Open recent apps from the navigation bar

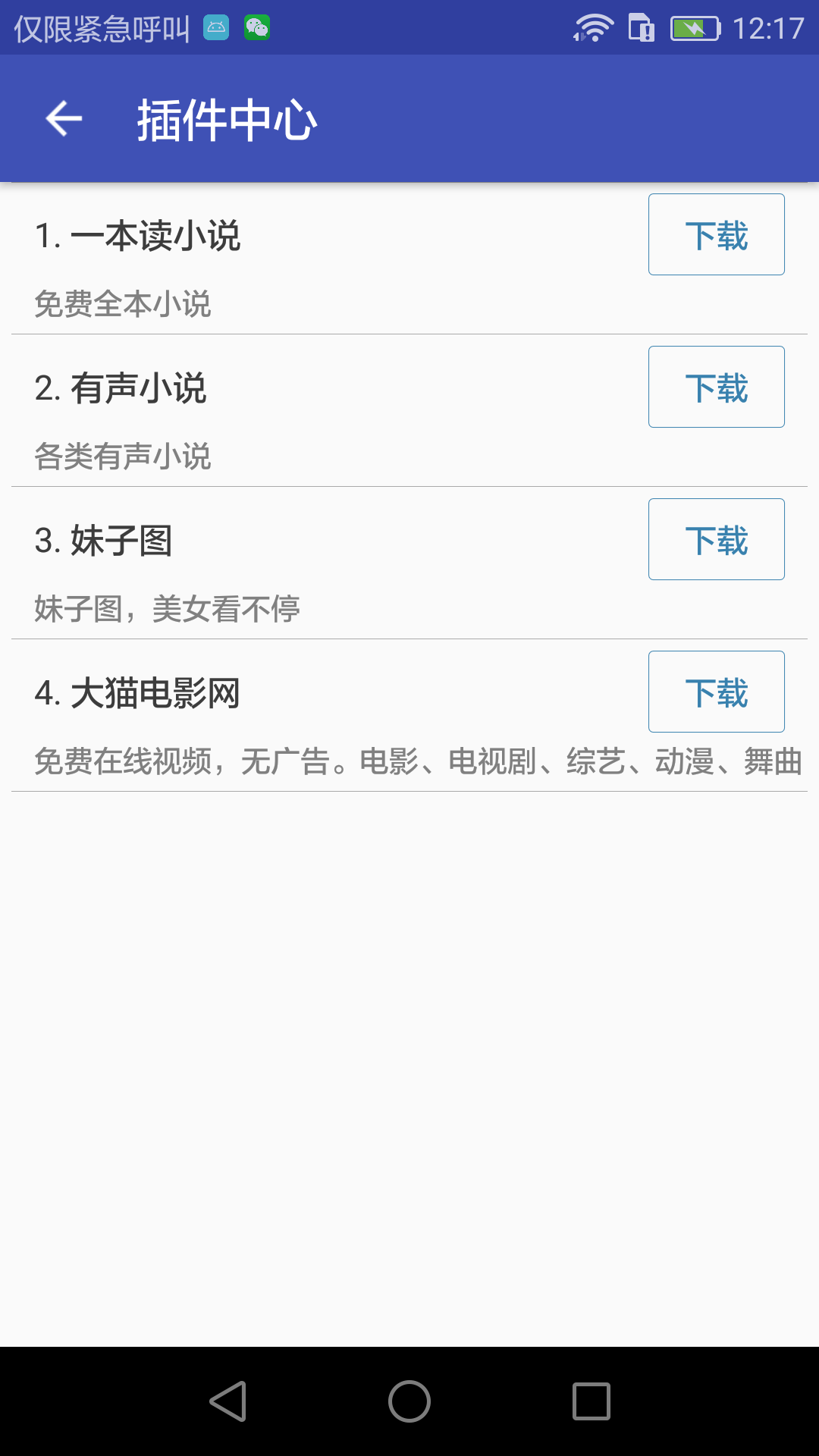pyautogui.click(x=591, y=1401)
